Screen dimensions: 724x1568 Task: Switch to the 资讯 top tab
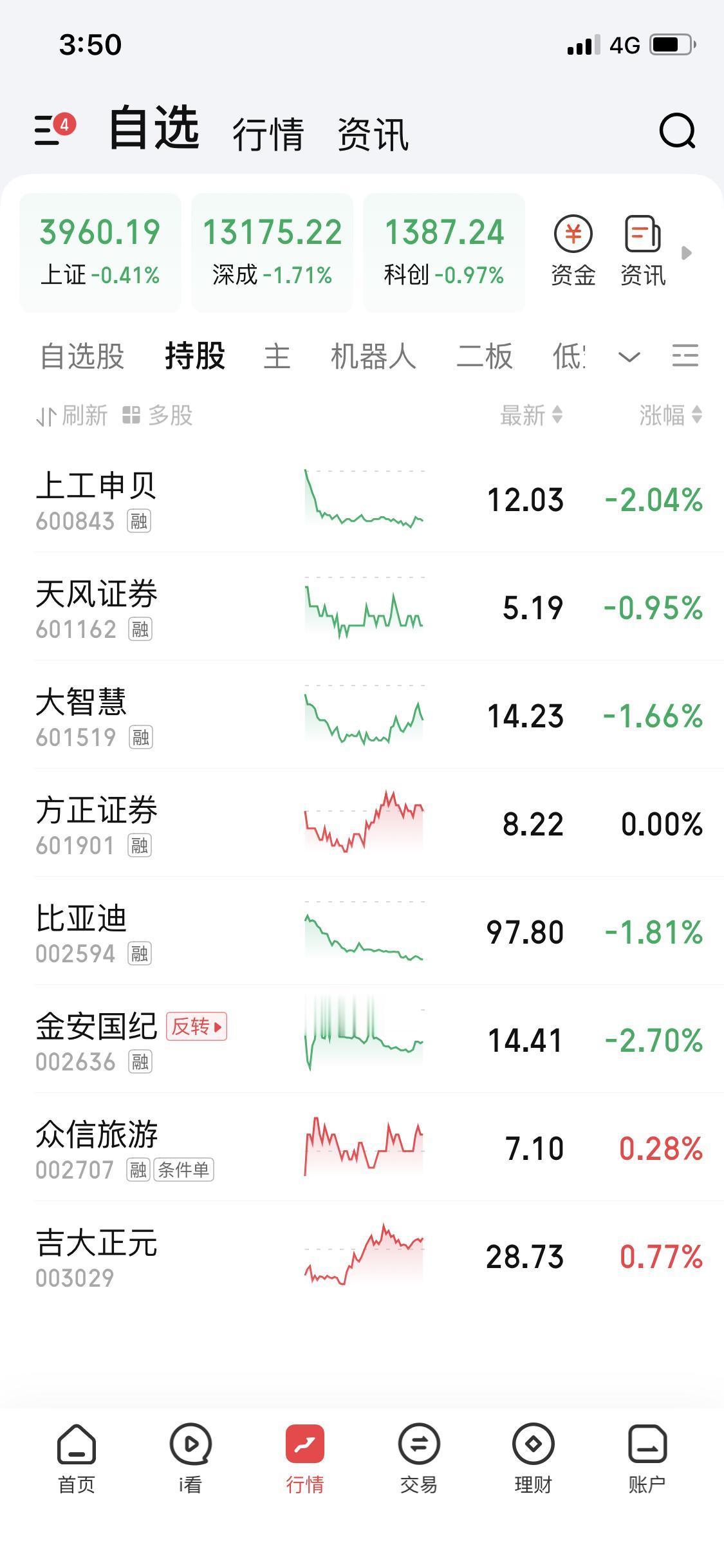[x=373, y=134]
